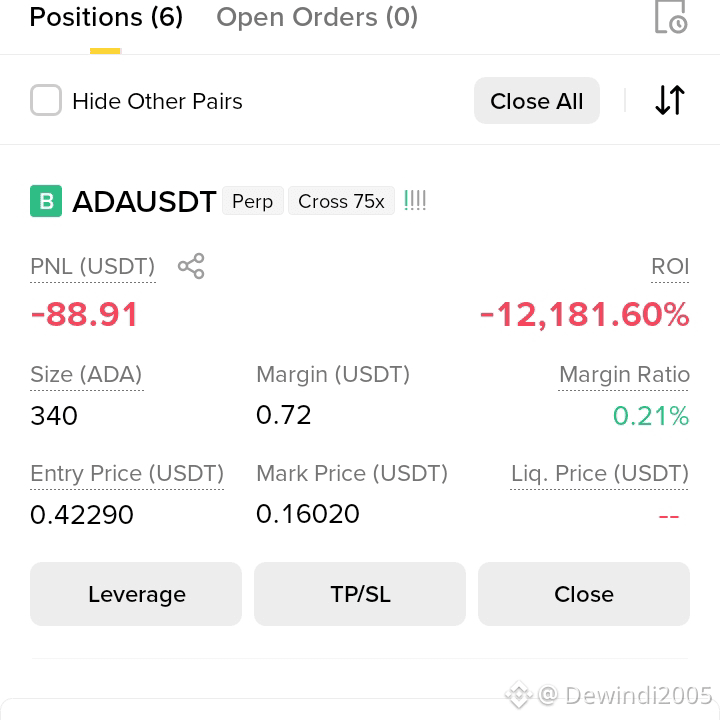Open the sort positions arrows

coord(670,100)
